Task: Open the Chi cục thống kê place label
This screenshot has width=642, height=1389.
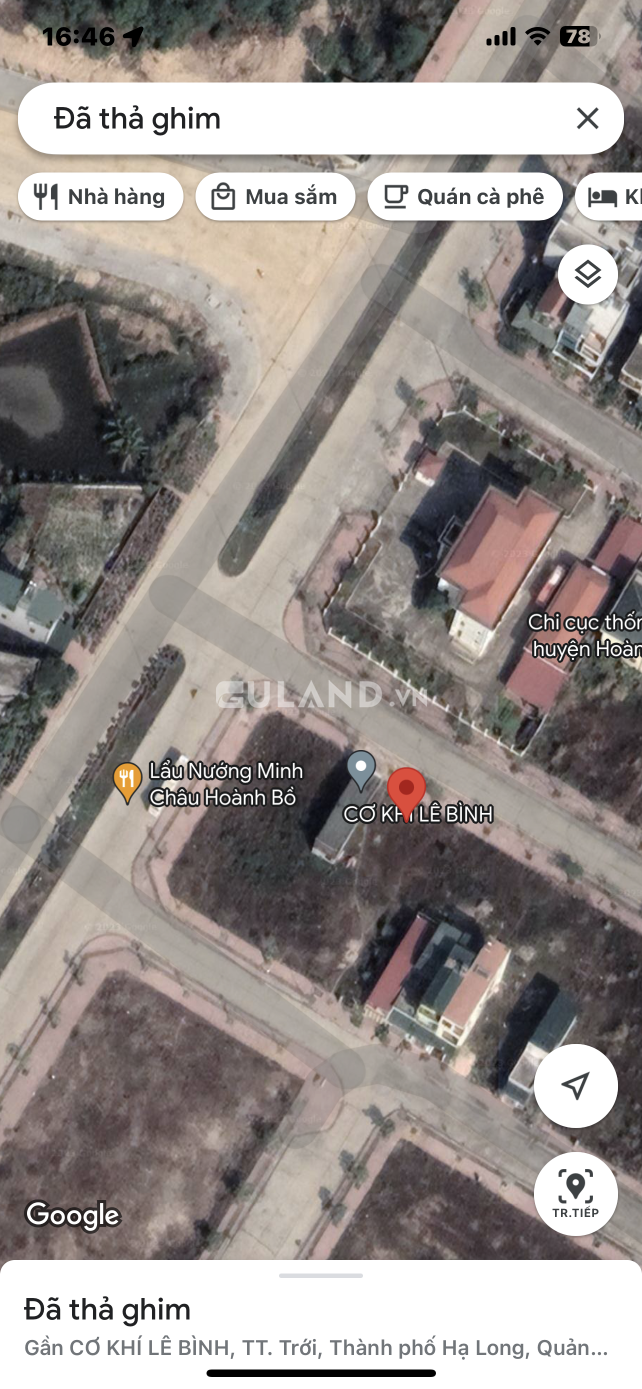Action: (585, 635)
